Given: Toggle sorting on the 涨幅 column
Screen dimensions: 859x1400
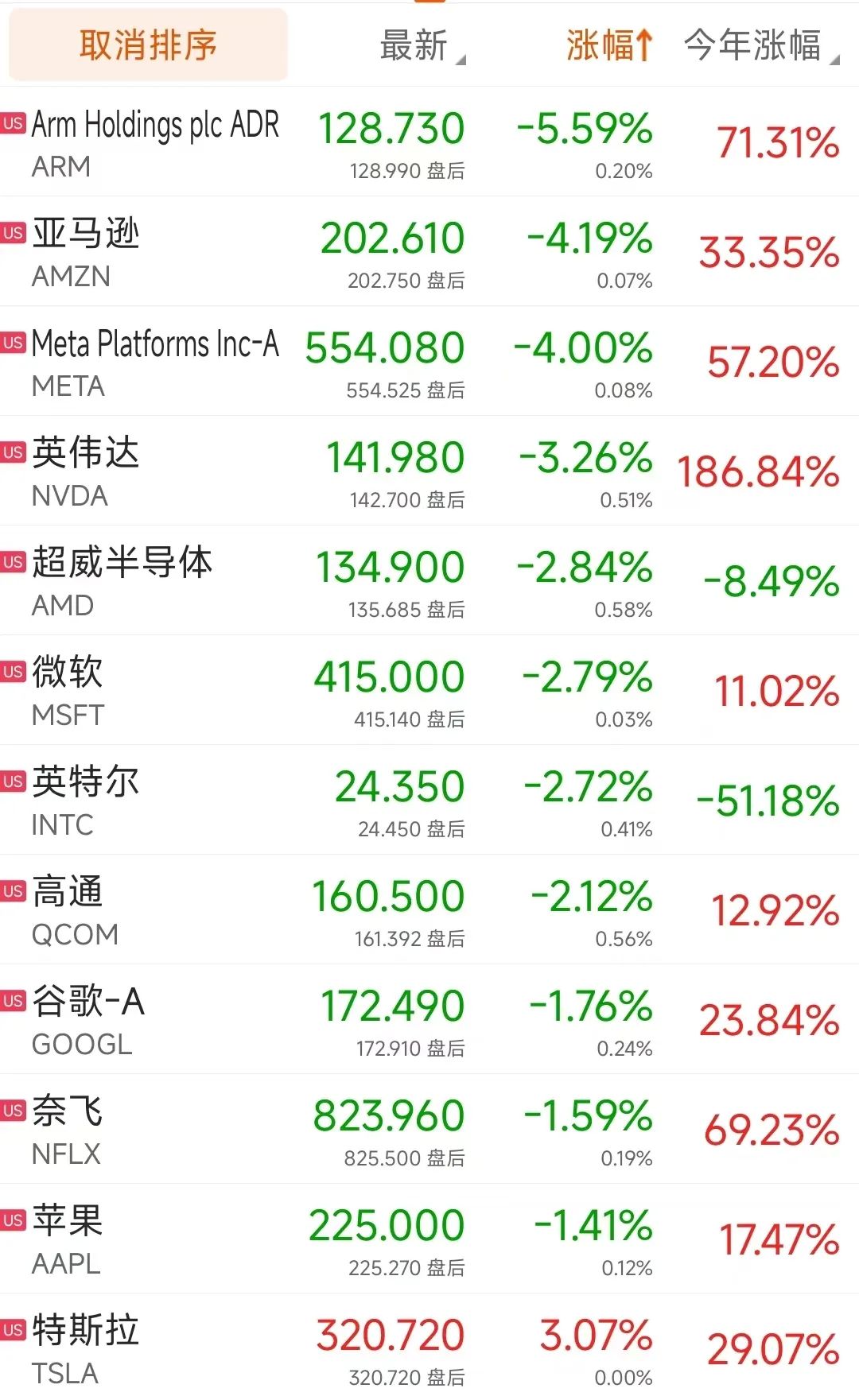Looking at the screenshot, I should (x=609, y=45).
